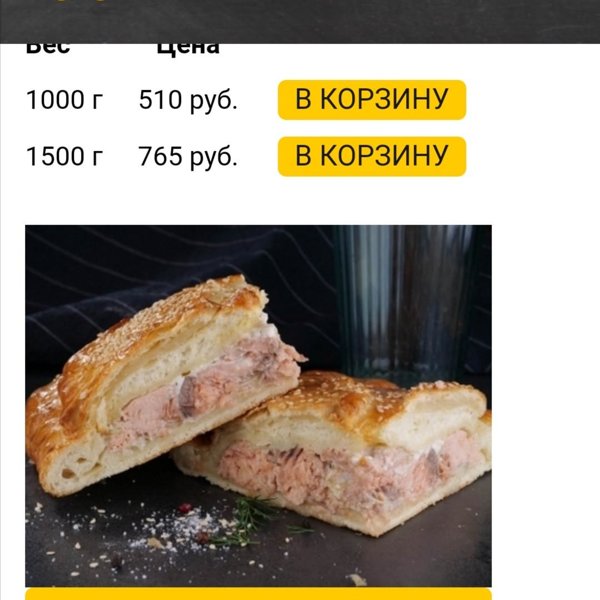Add the 1500 г option to cart
The image size is (600, 600).
point(371,157)
